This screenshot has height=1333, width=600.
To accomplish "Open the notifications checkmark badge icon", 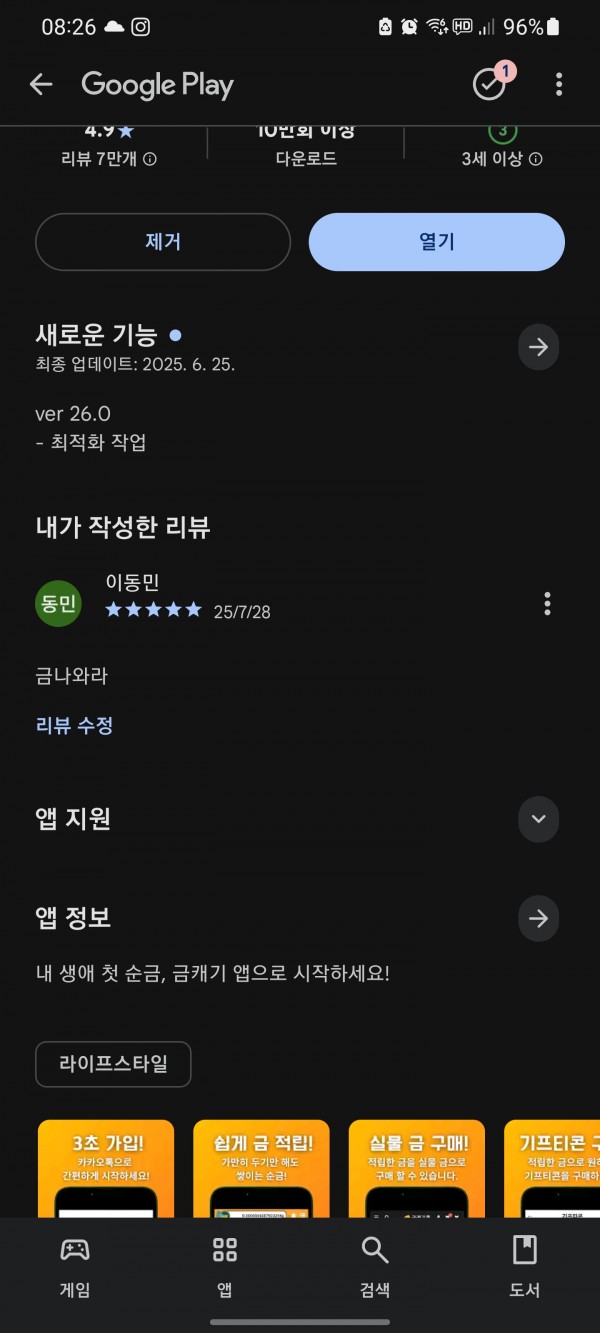I will tap(490, 85).
